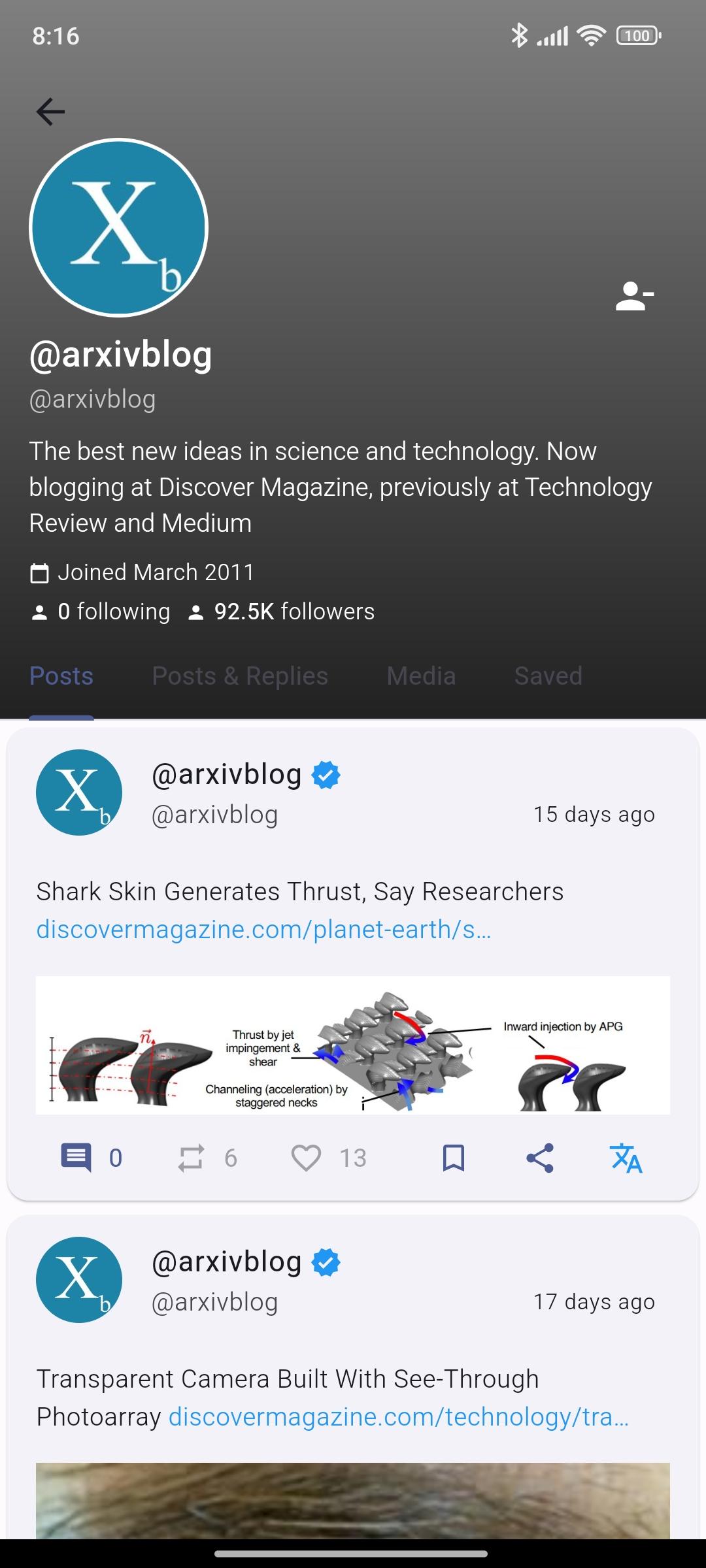The width and height of the screenshot is (706, 1568).
Task: Open the shark skin diagram image
Action: pos(353,1045)
